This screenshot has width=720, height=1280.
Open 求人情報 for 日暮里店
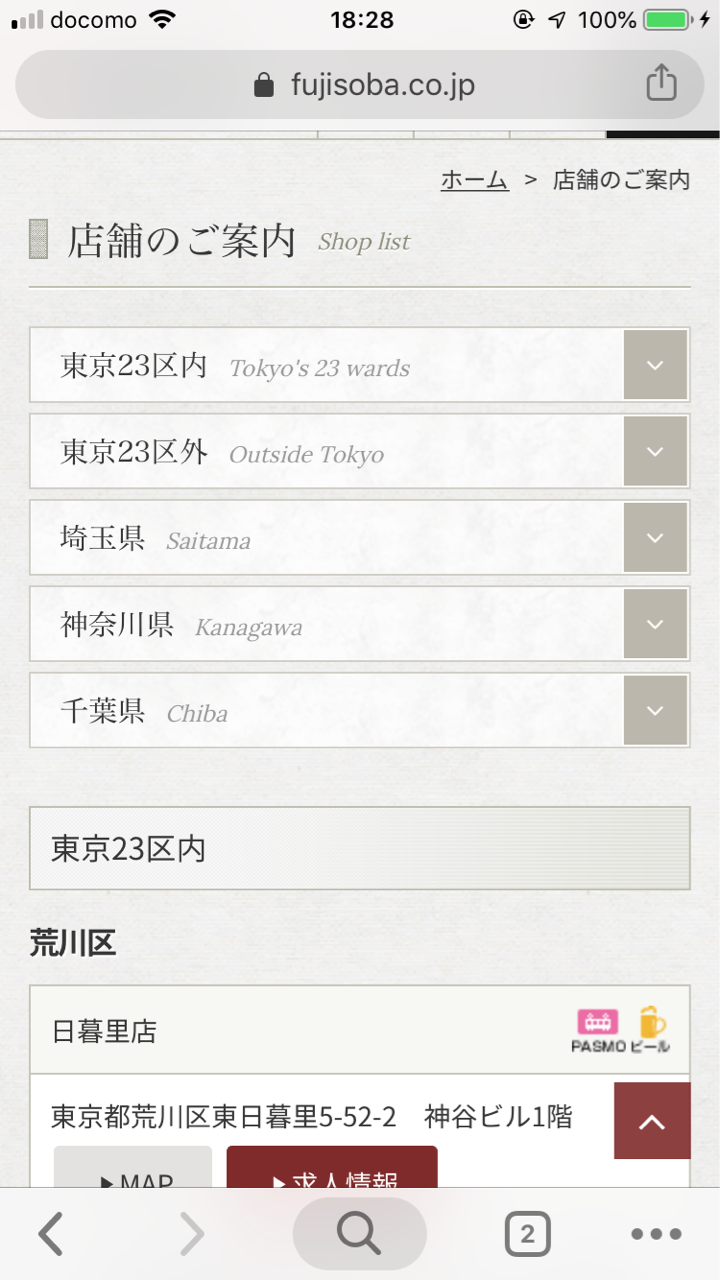[332, 1170]
